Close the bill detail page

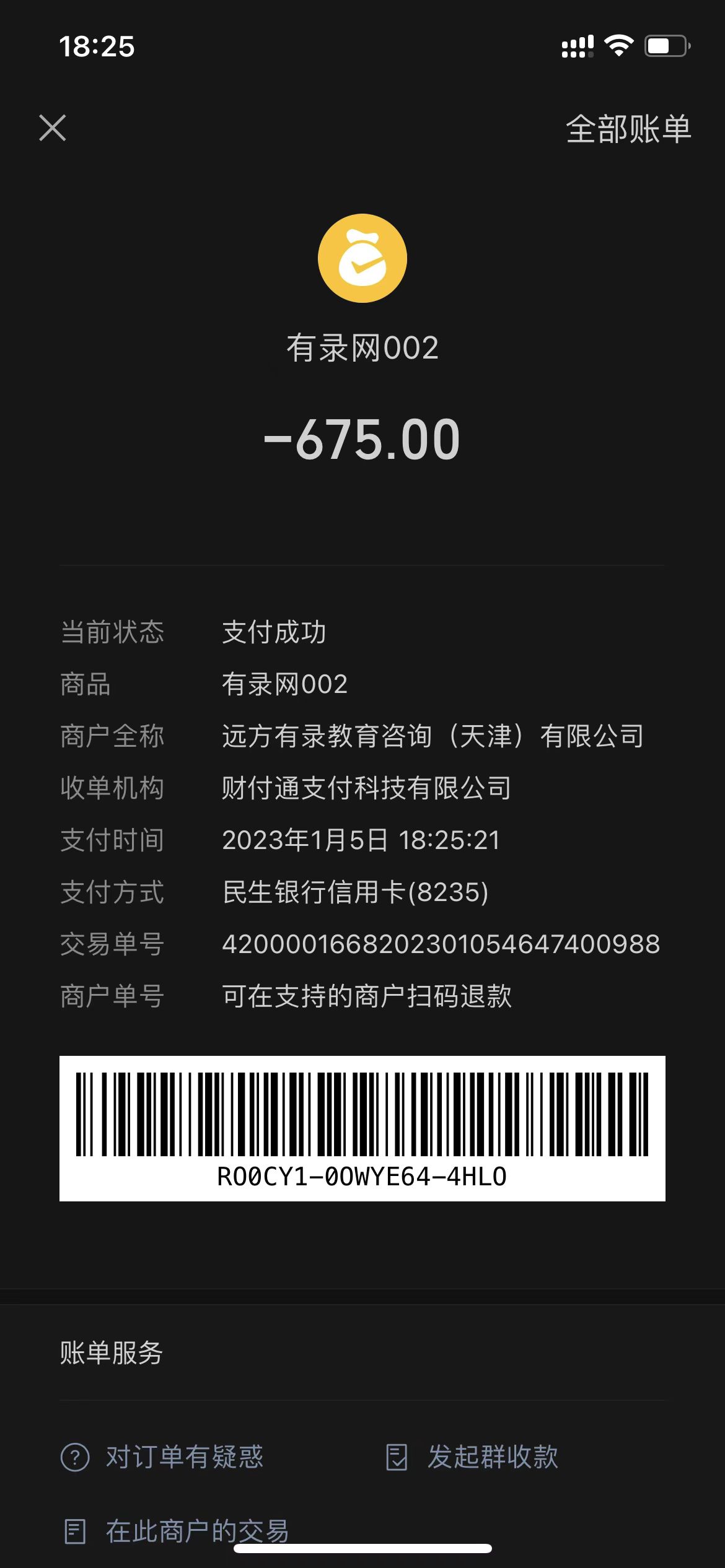tap(53, 128)
